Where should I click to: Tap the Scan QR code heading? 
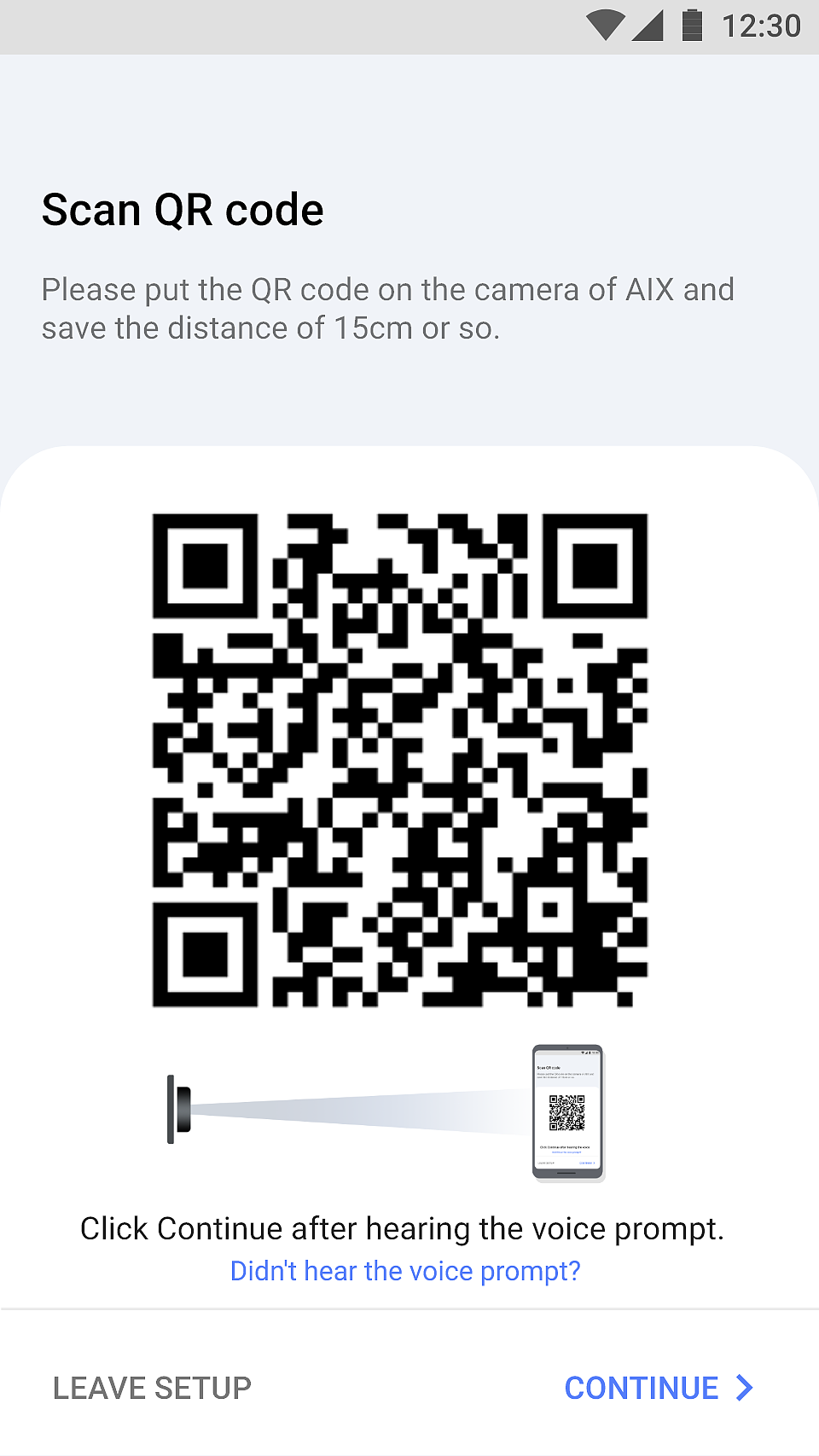click(183, 209)
